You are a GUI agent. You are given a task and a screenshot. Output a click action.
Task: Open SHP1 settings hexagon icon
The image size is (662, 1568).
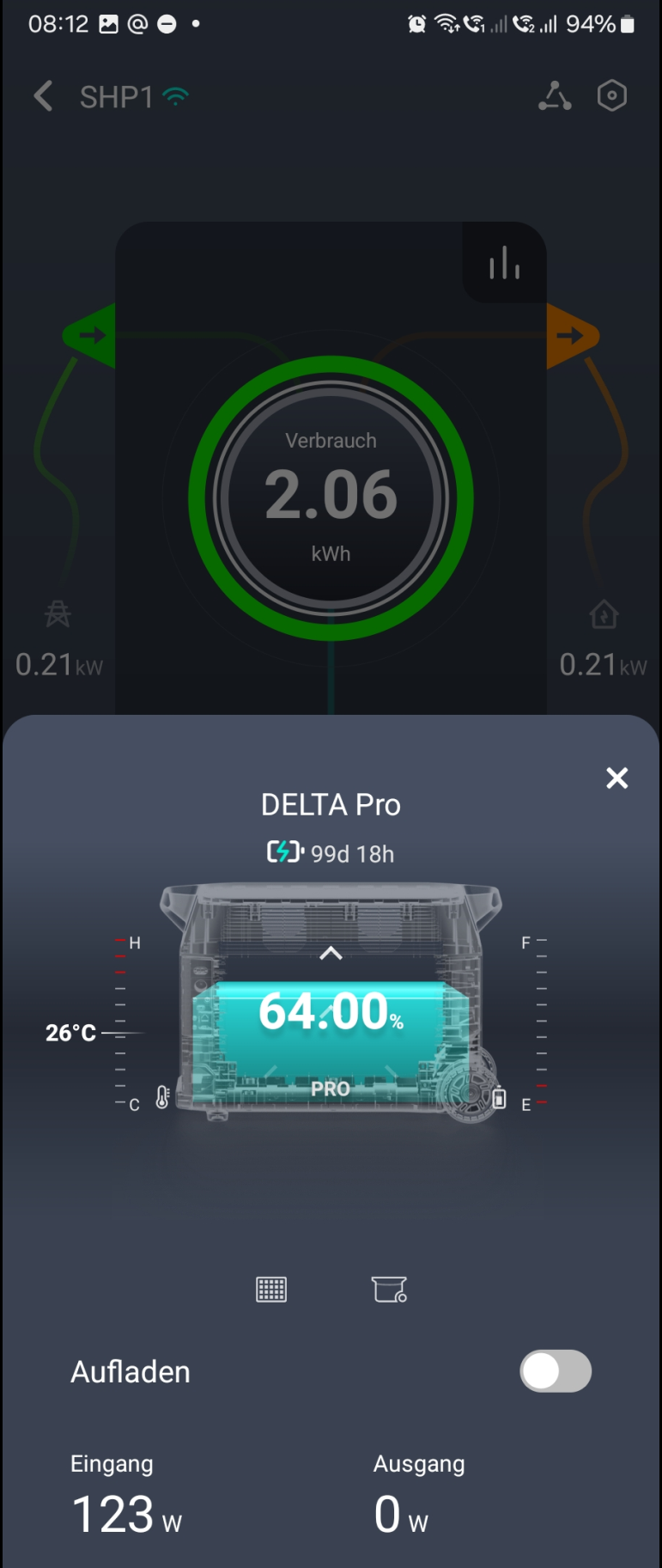click(x=611, y=96)
